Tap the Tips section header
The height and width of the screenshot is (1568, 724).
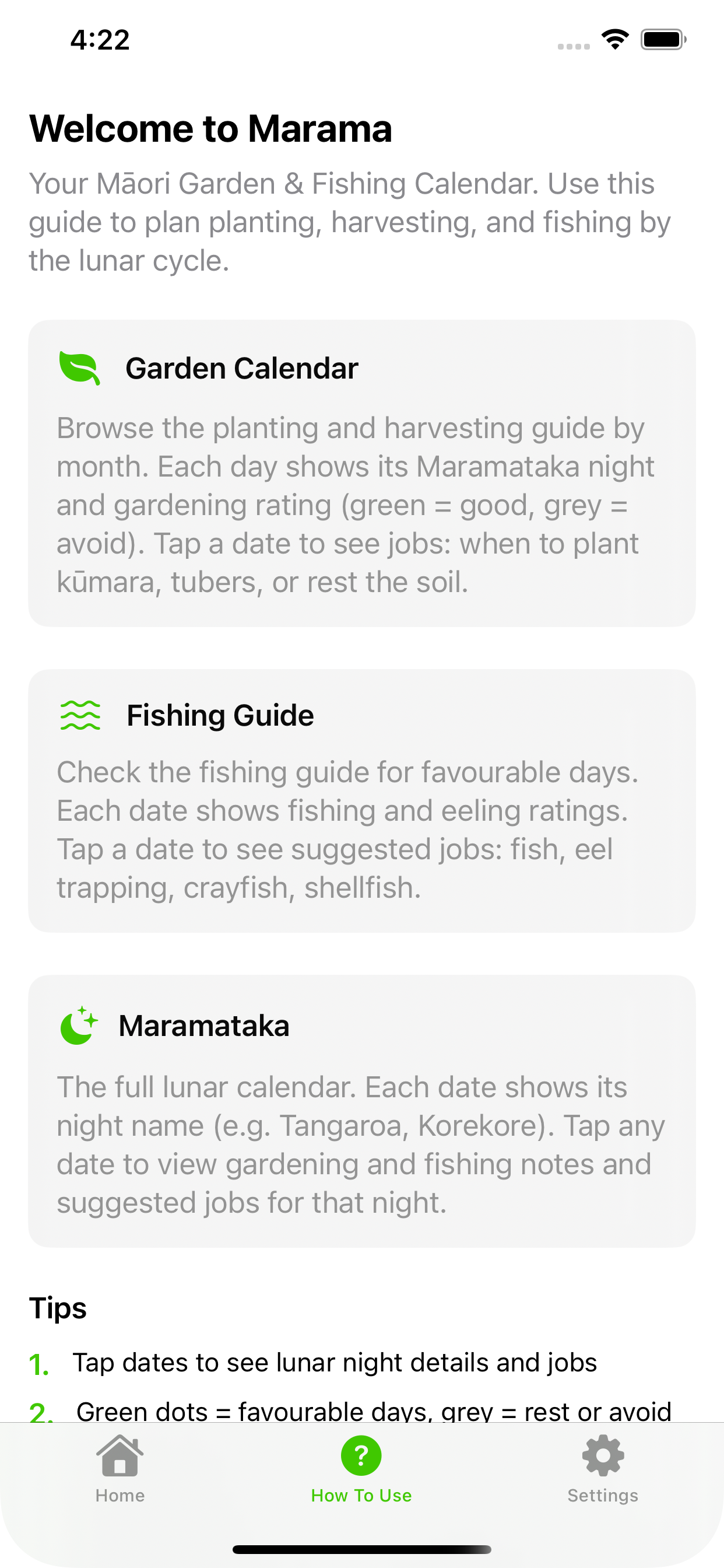click(58, 1307)
